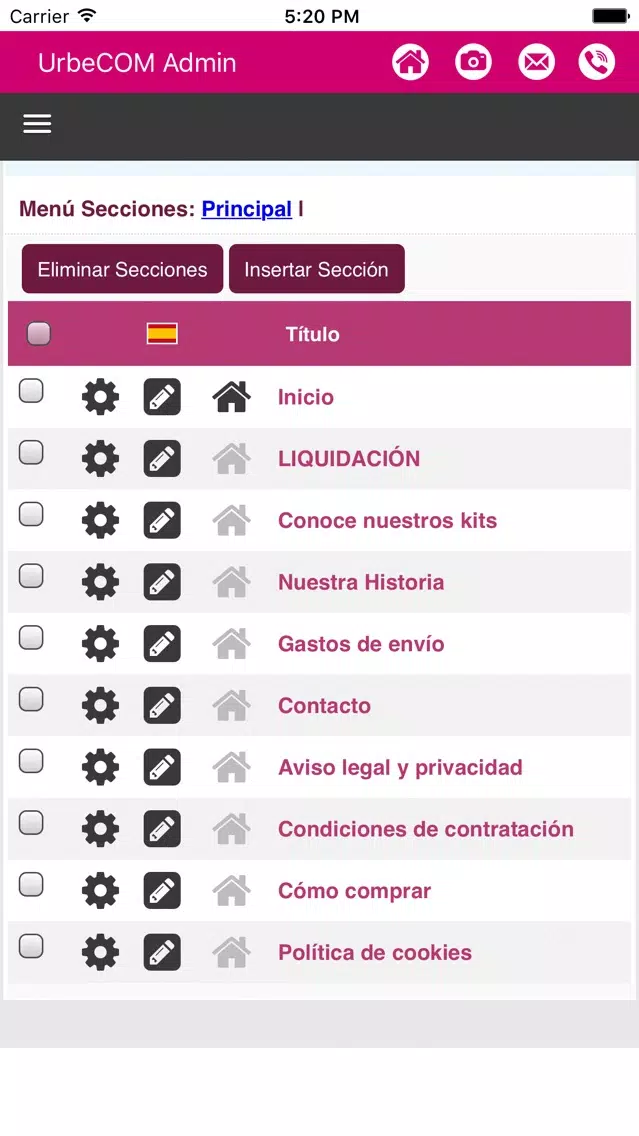This screenshot has width=639, height=1136.
Task: Tap the Insertar Sección button
Action: click(317, 270)
